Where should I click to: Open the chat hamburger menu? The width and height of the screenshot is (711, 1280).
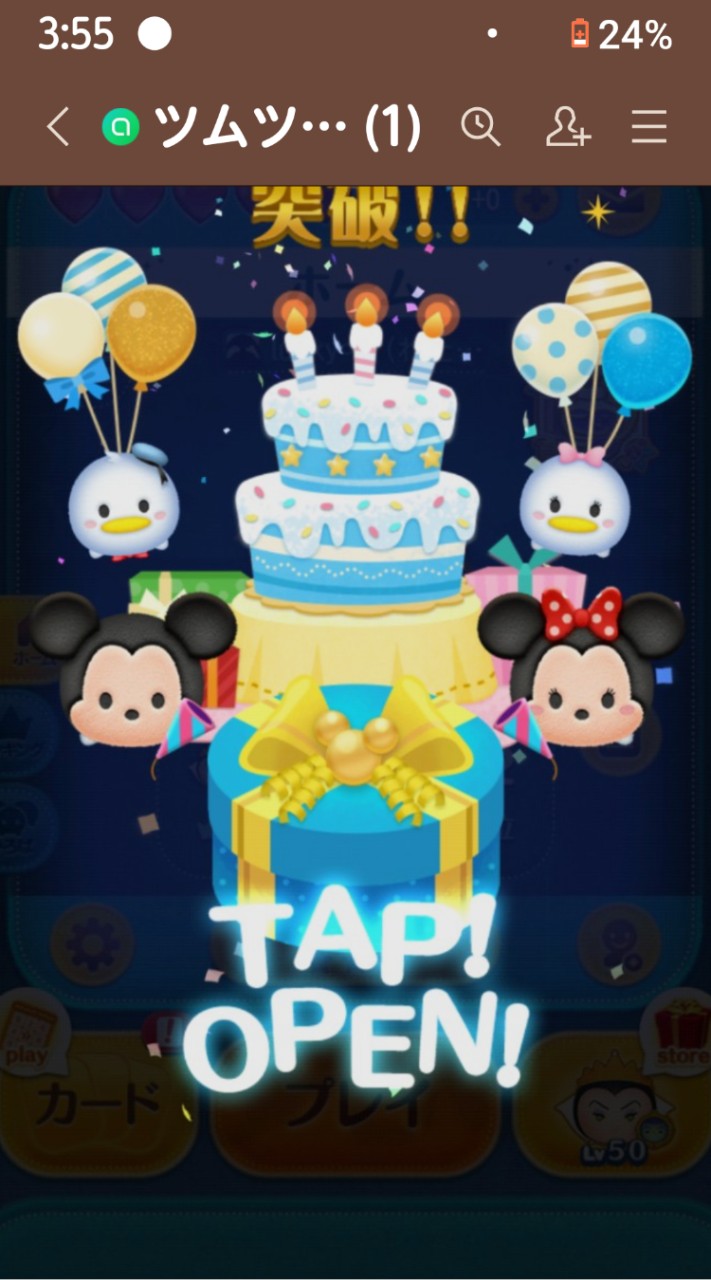tap(649, 128)
